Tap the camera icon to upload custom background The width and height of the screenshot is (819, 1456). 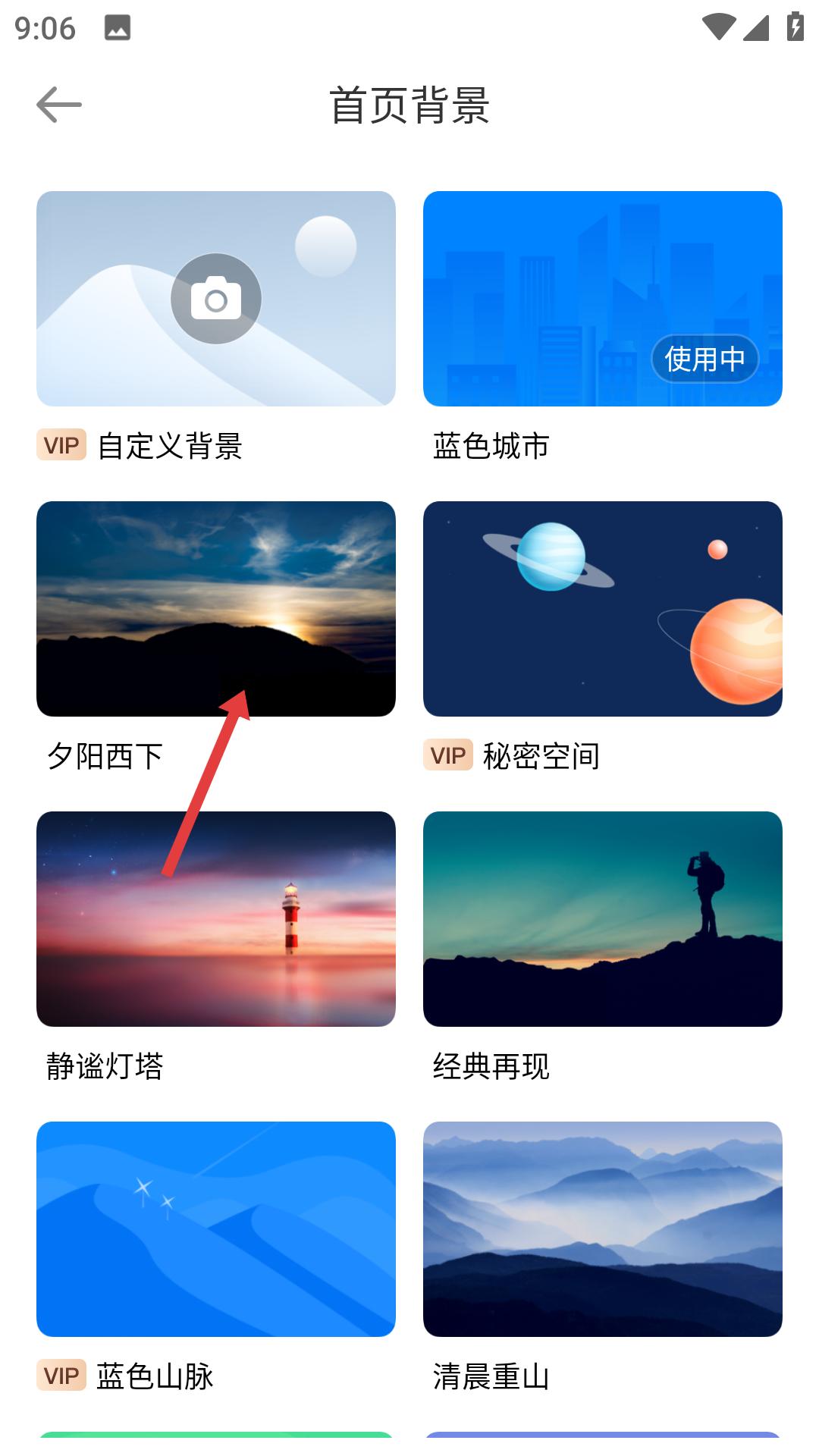[216, 299]
